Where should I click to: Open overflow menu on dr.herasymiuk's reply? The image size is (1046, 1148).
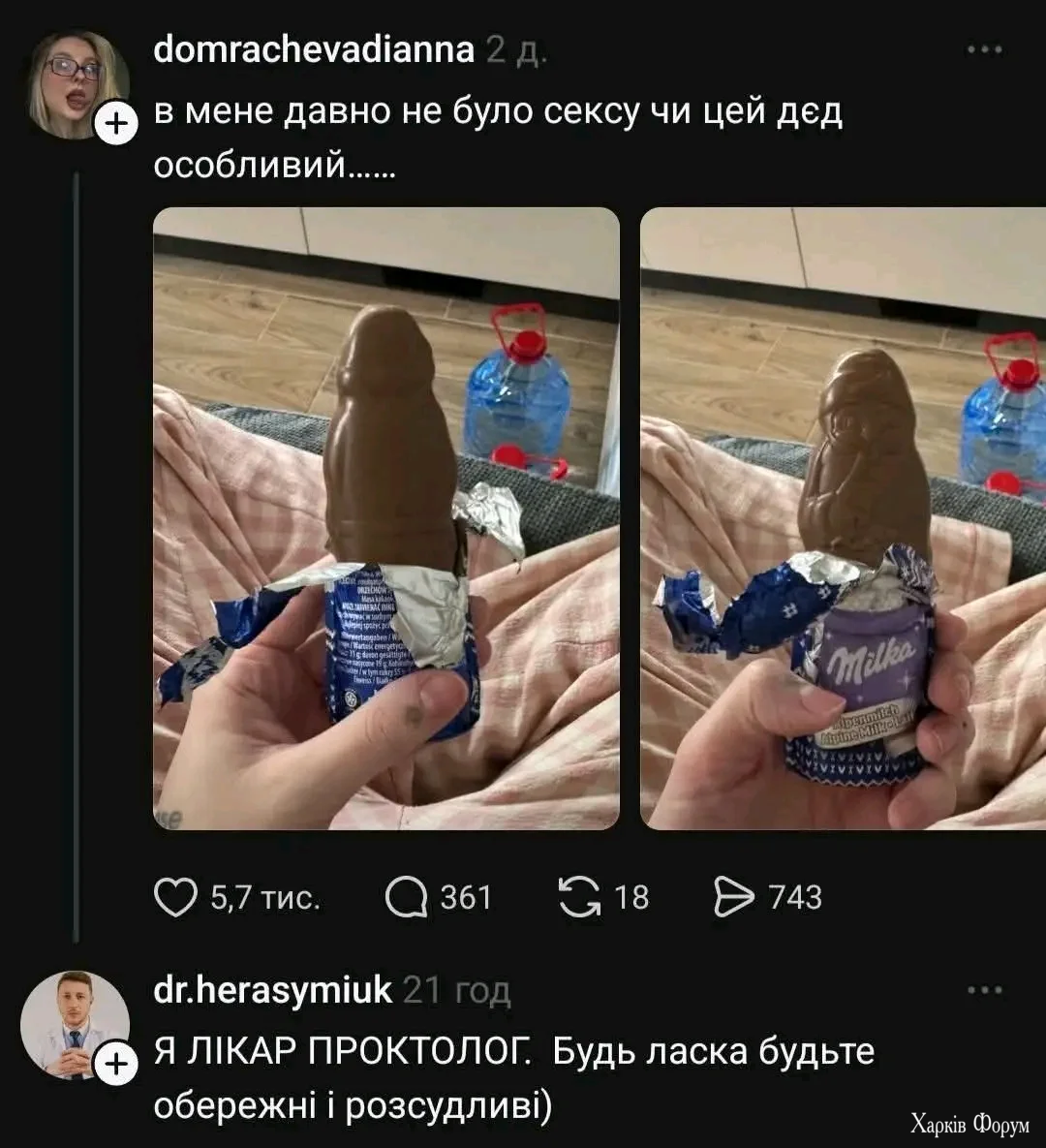pyautogui.click(x=984, y=990)
